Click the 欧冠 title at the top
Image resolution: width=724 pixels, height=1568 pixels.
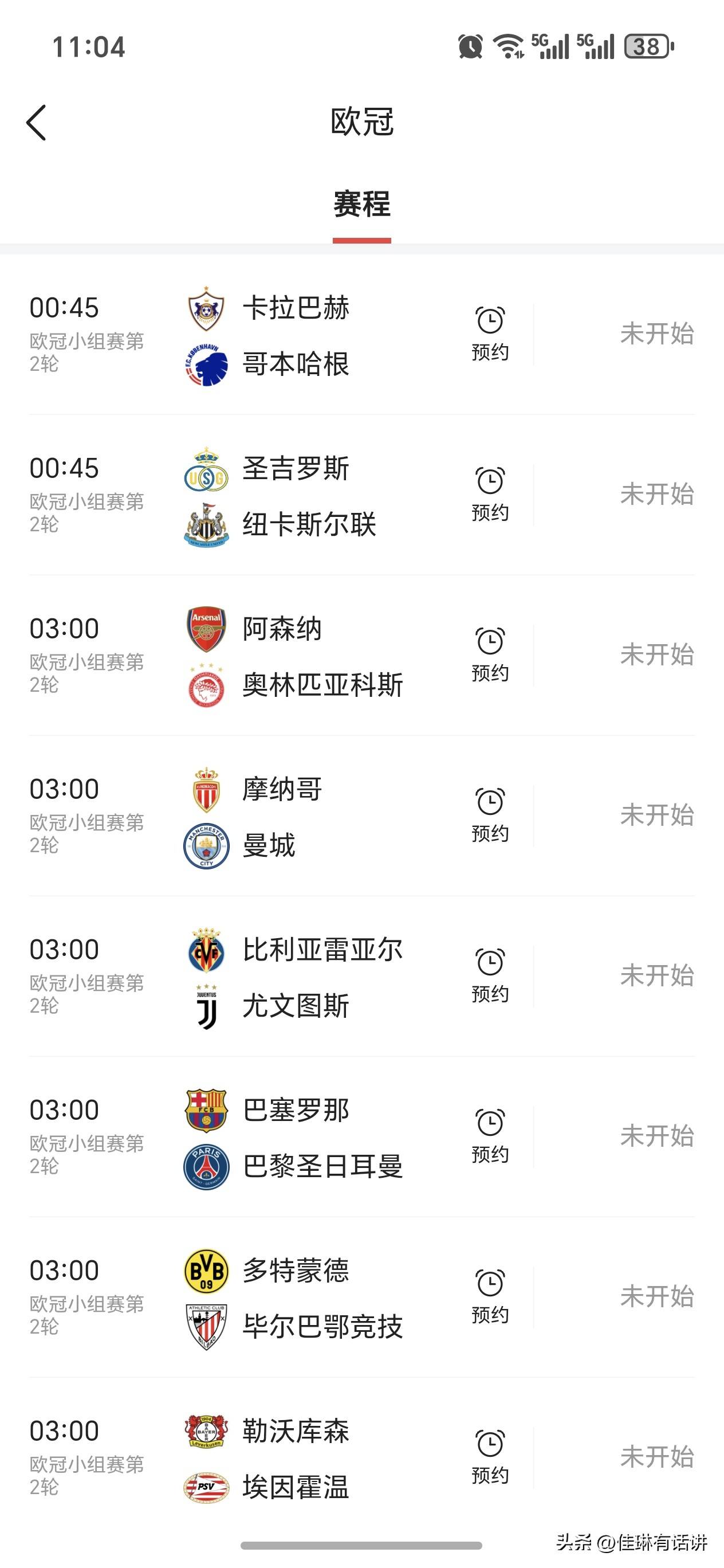click(361, 121)
